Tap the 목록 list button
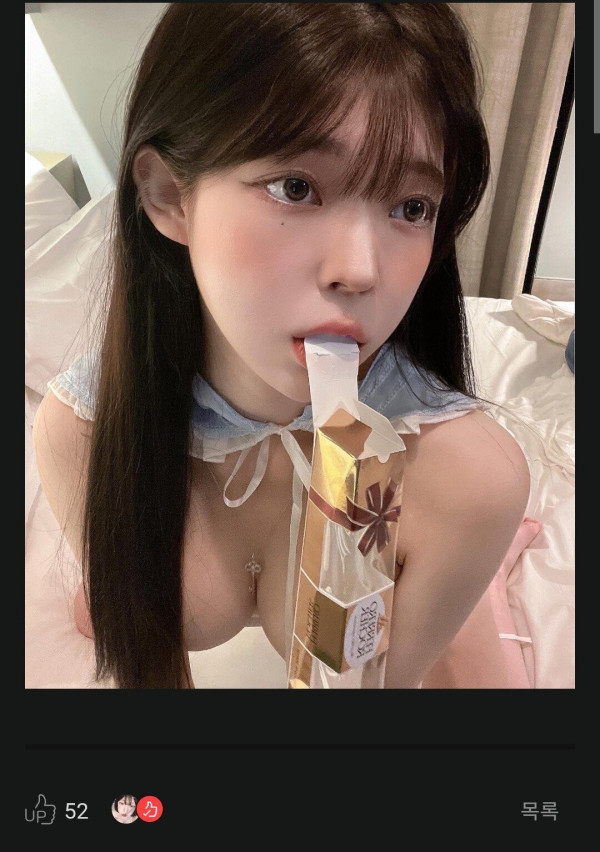The width and height of the screenshot is (600, 852). point(539,811)
